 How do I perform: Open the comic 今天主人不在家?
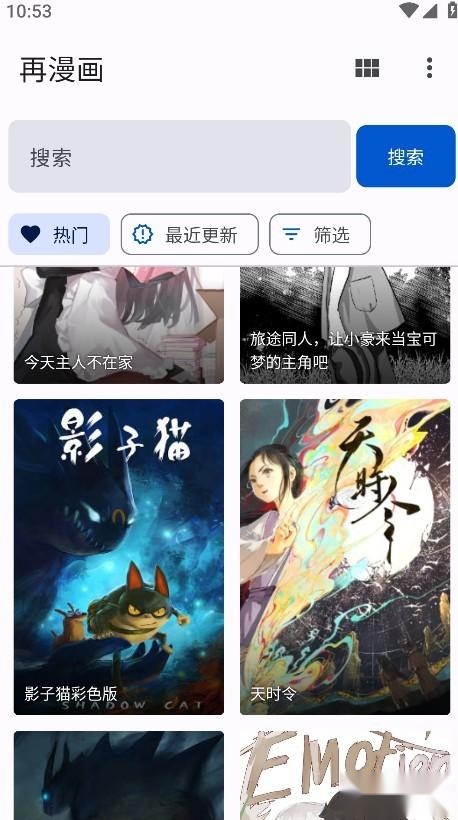[x=119, y=325]
